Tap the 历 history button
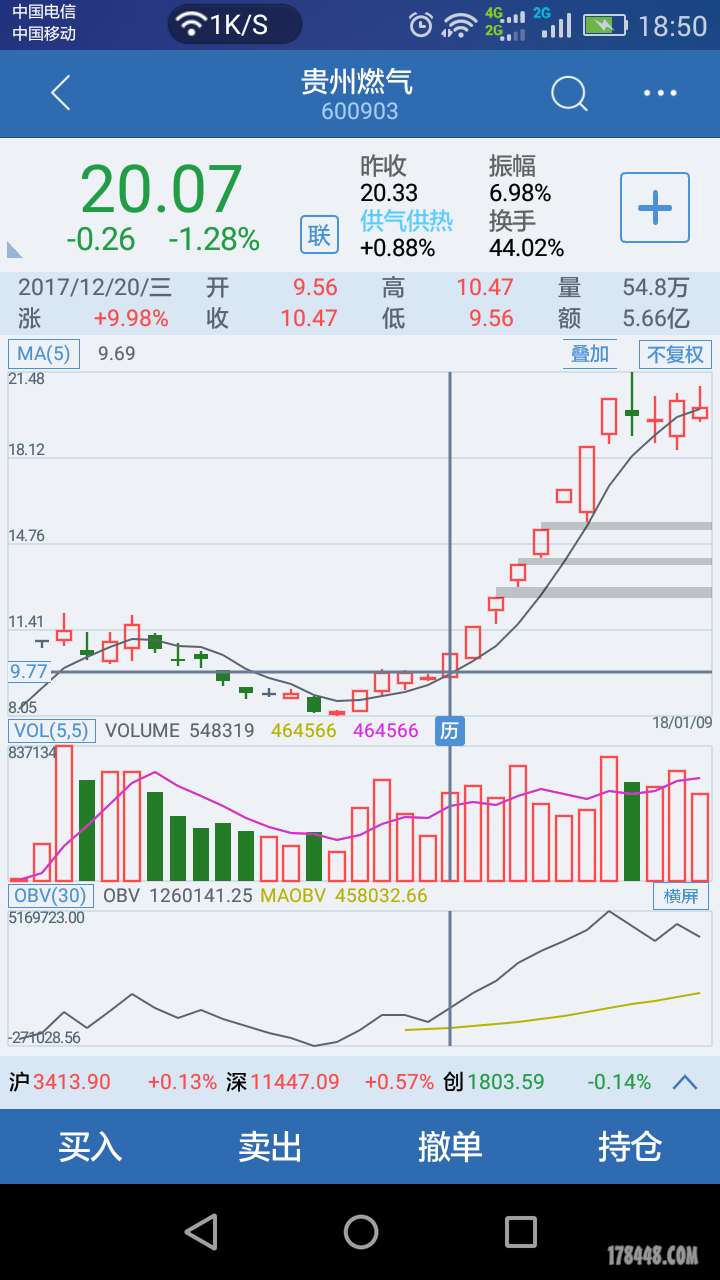Viewport: 720px width, 1280px height. 449,731
